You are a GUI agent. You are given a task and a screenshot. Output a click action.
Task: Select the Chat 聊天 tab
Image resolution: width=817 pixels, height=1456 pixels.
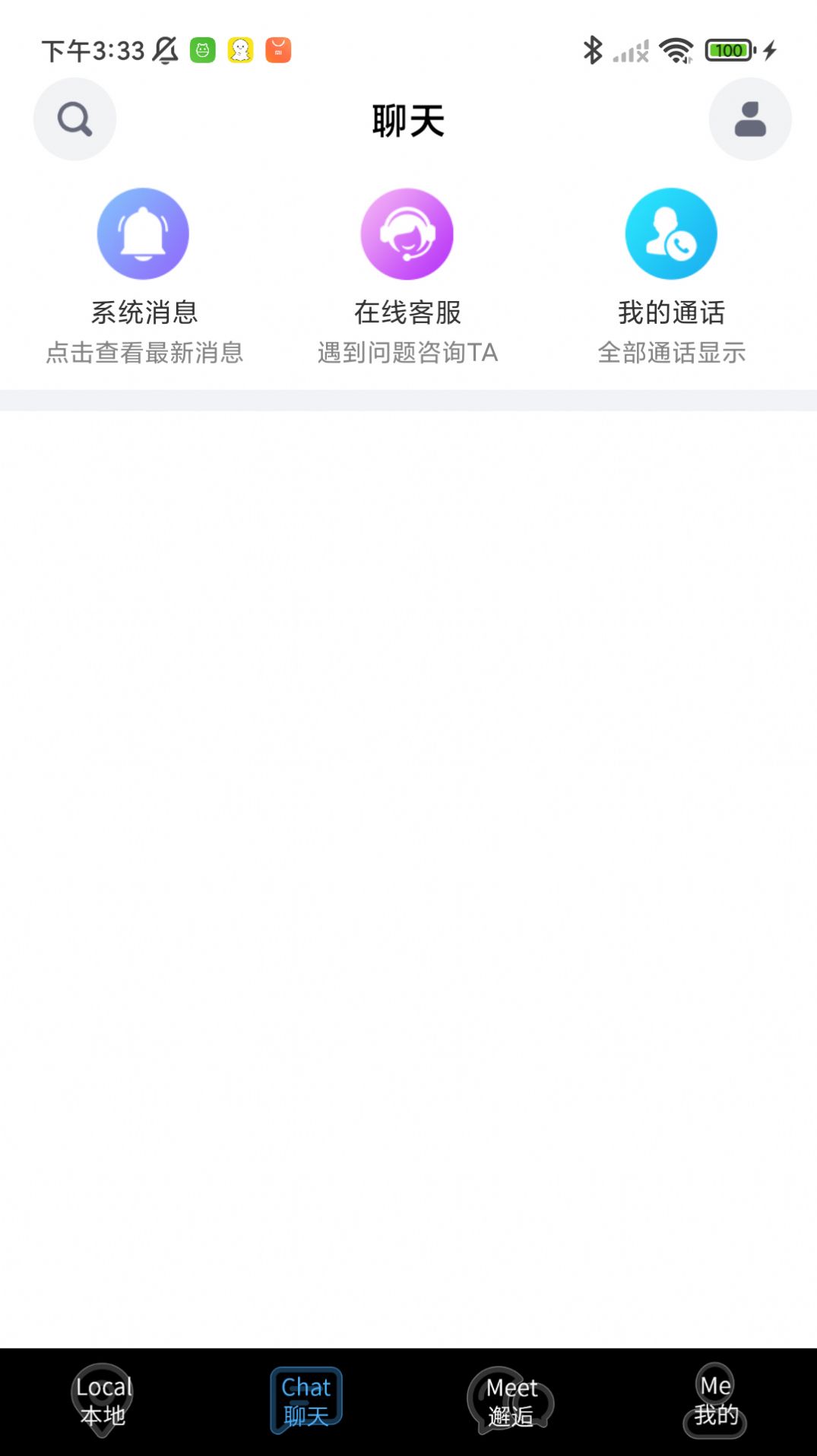305,1404
